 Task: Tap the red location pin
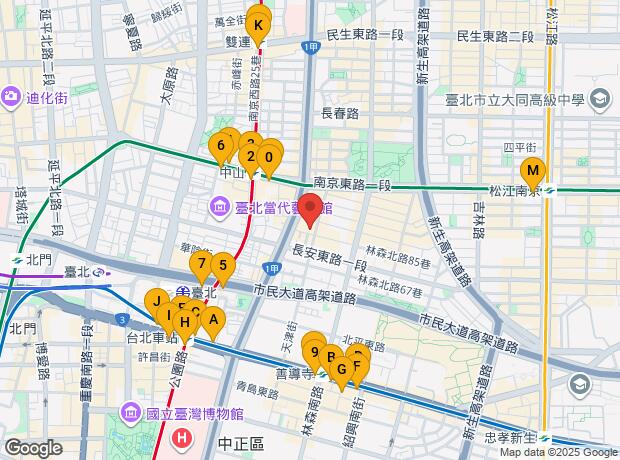pyautogui.click(x=311, y=211)
